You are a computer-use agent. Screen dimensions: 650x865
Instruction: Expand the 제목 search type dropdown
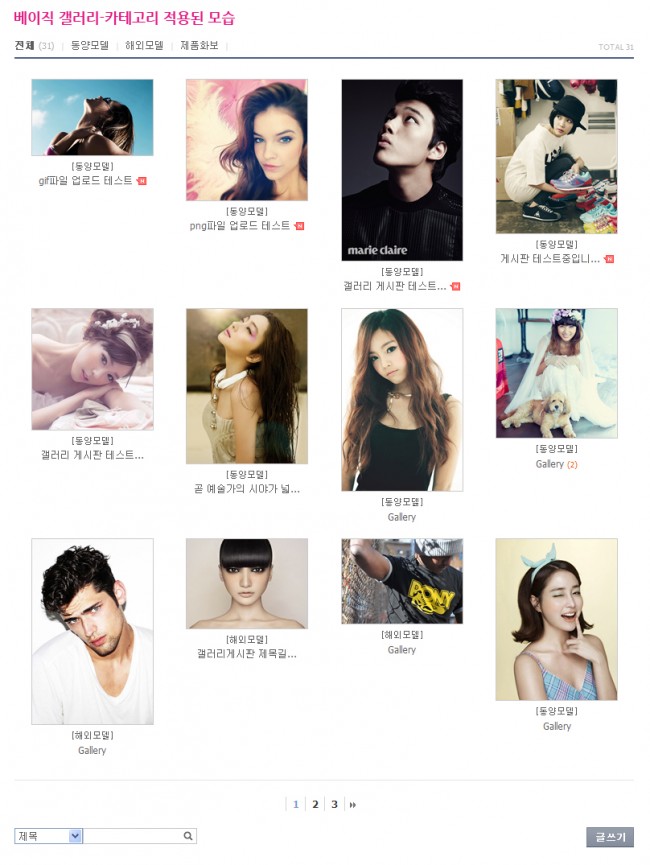tap(75, 836)
